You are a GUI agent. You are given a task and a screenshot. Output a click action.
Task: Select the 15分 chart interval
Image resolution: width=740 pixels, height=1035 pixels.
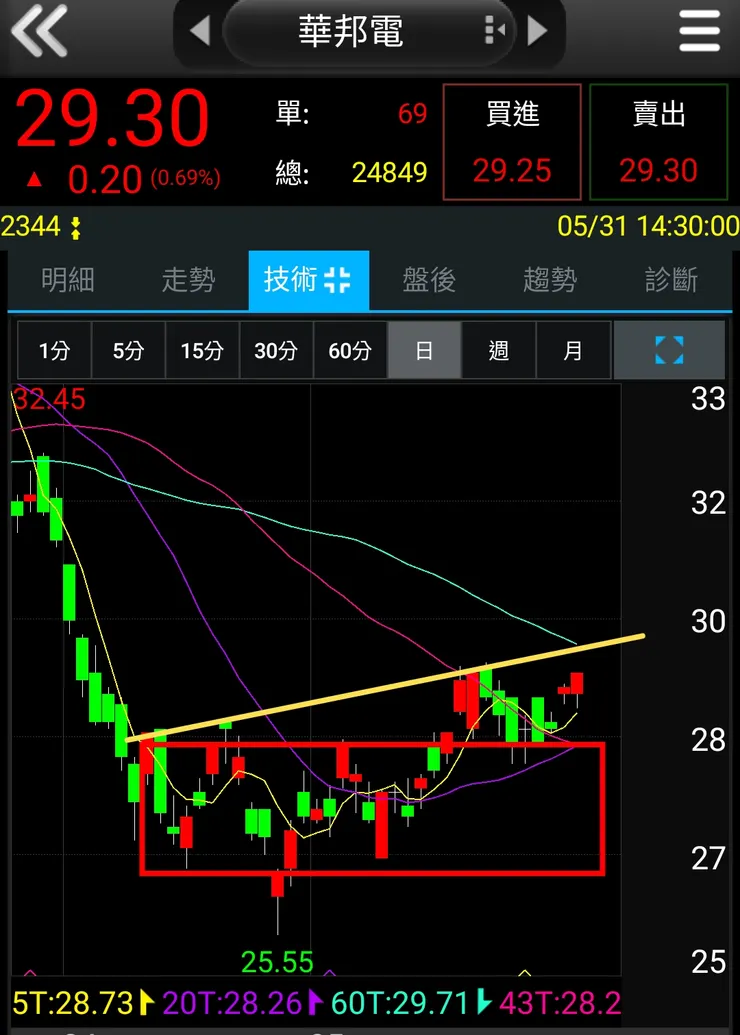click(202, 351)
